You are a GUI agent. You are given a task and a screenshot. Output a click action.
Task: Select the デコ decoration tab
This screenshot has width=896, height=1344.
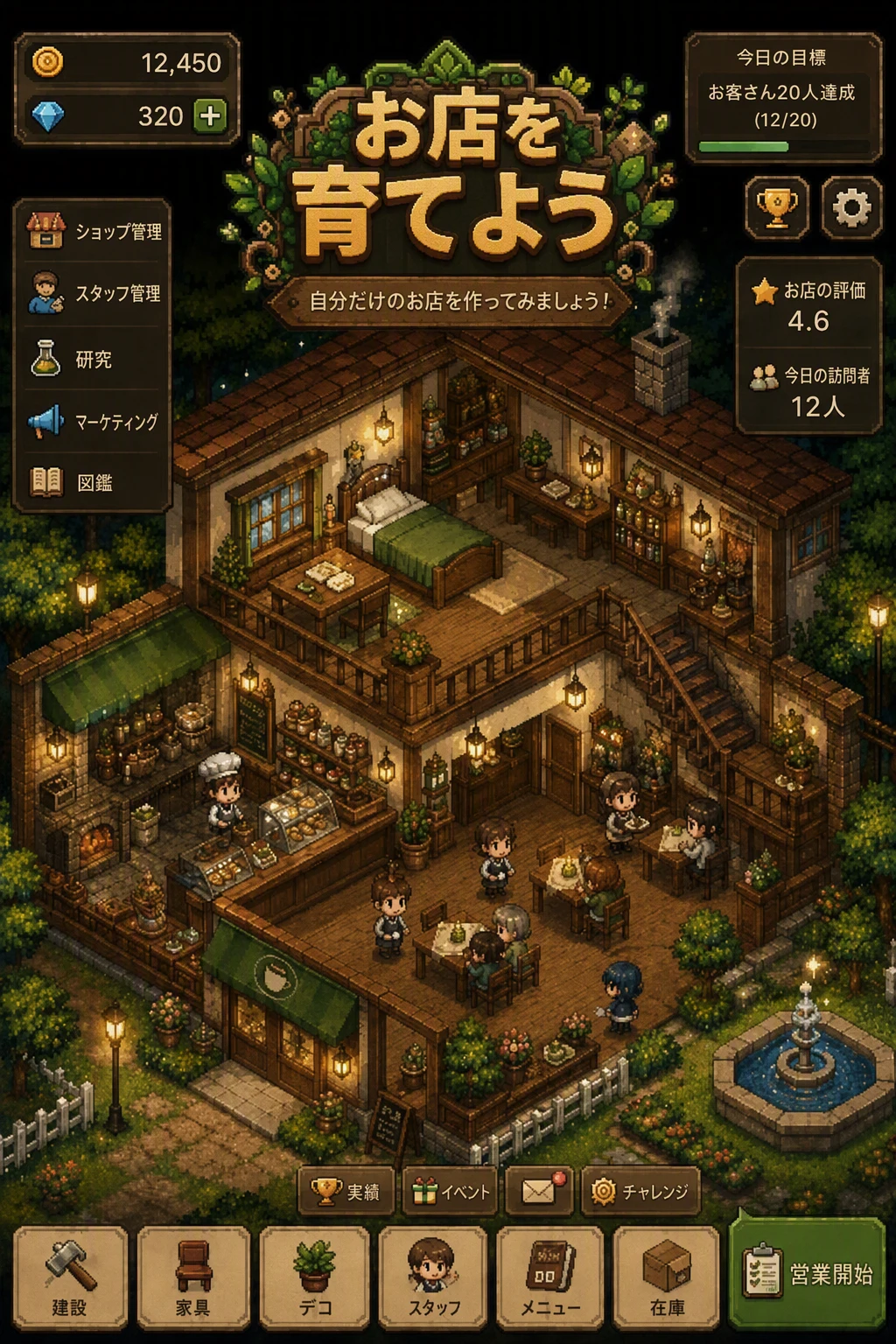point(314,1277)
